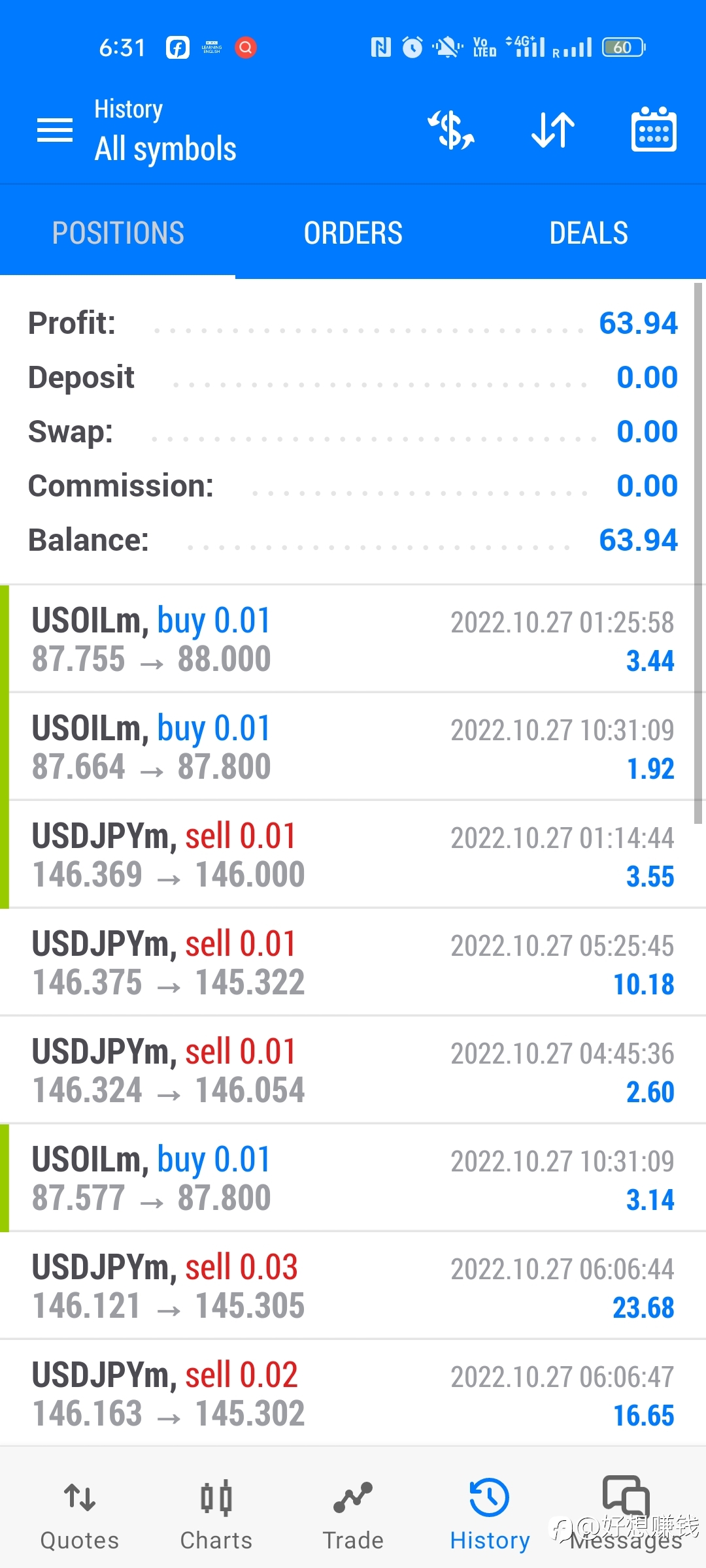Switch to the Positions tab
The width and height of the screenshot is (706, 1568).
click(118, 233)
